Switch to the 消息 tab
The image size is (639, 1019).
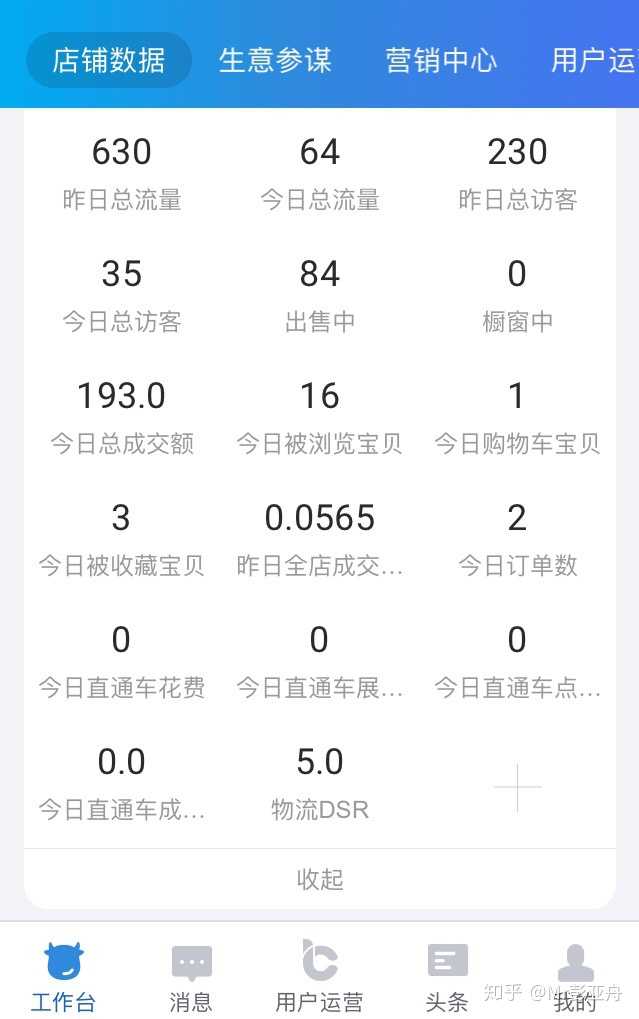pos(191,975)
